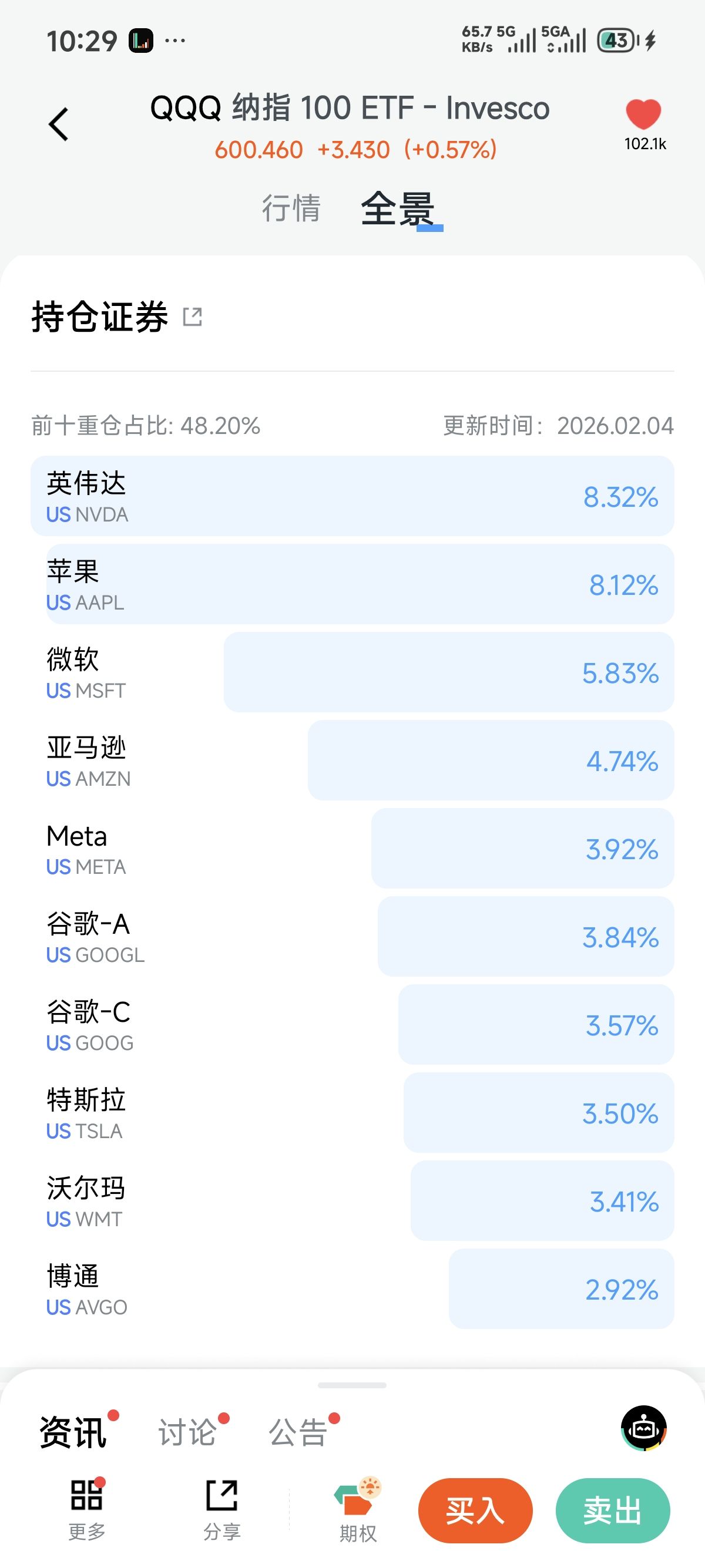Tap the red heart favorite icon
The height and width of the screenshot is (1568, 705).
point(643,115)
